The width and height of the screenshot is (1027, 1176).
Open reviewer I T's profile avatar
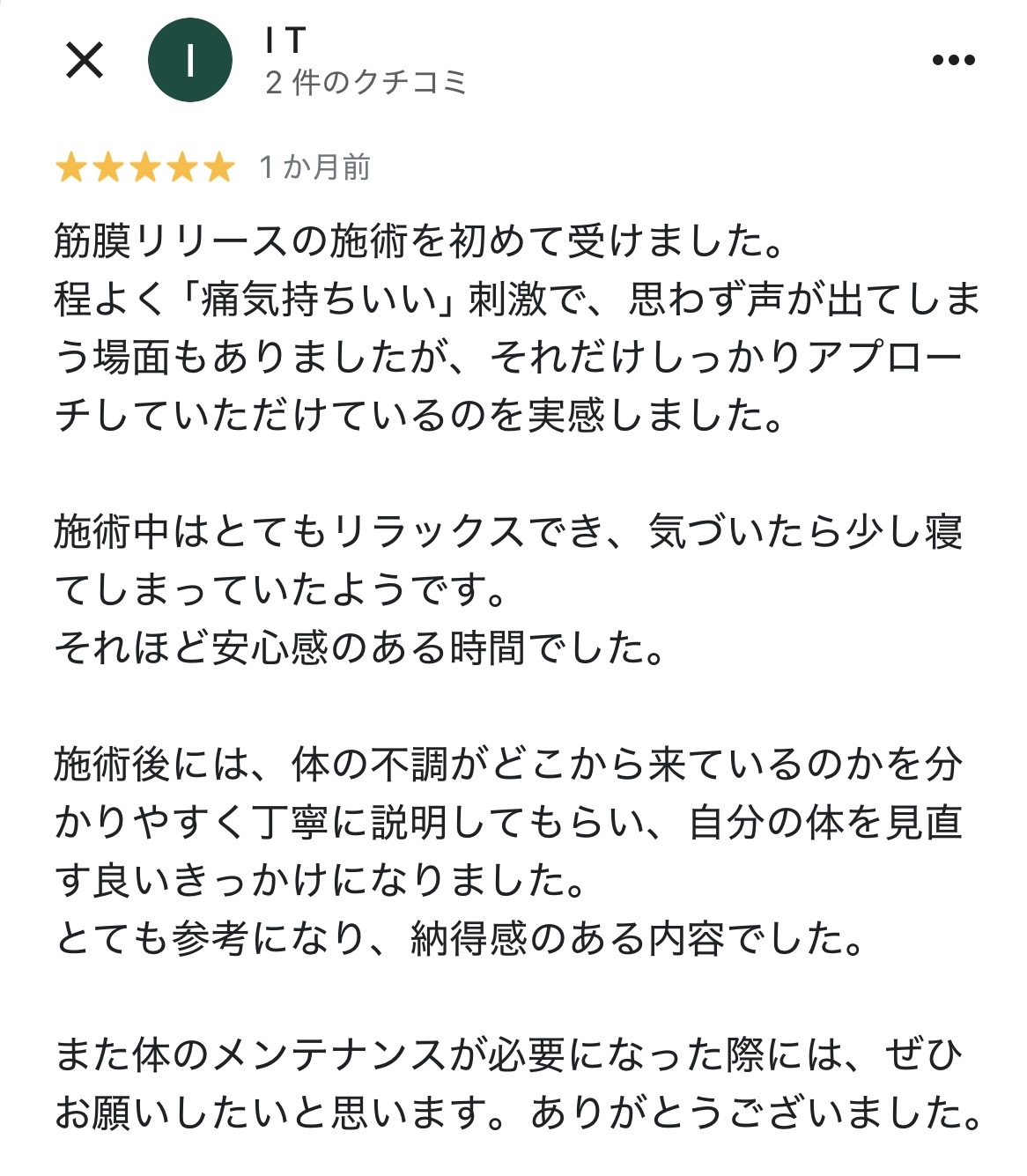click(x=190, y=61)
